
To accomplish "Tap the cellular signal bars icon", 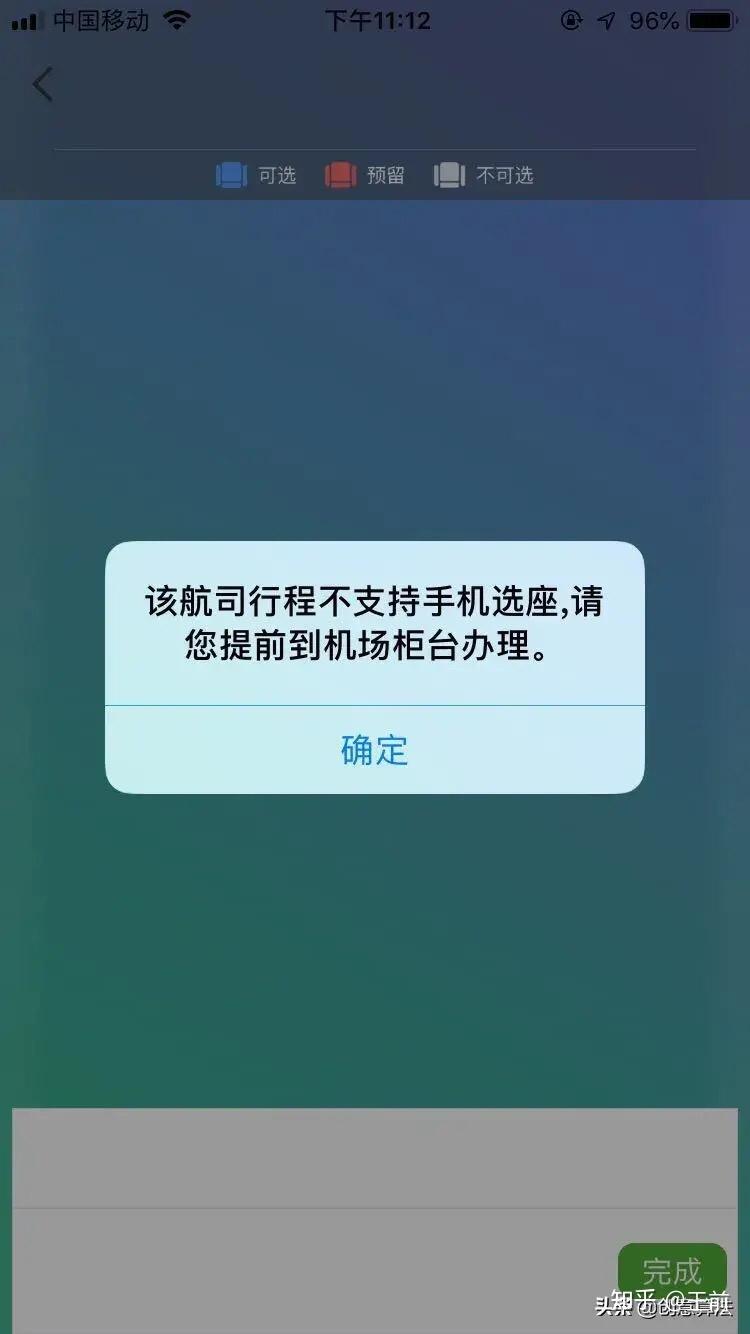I will [24, 20].
